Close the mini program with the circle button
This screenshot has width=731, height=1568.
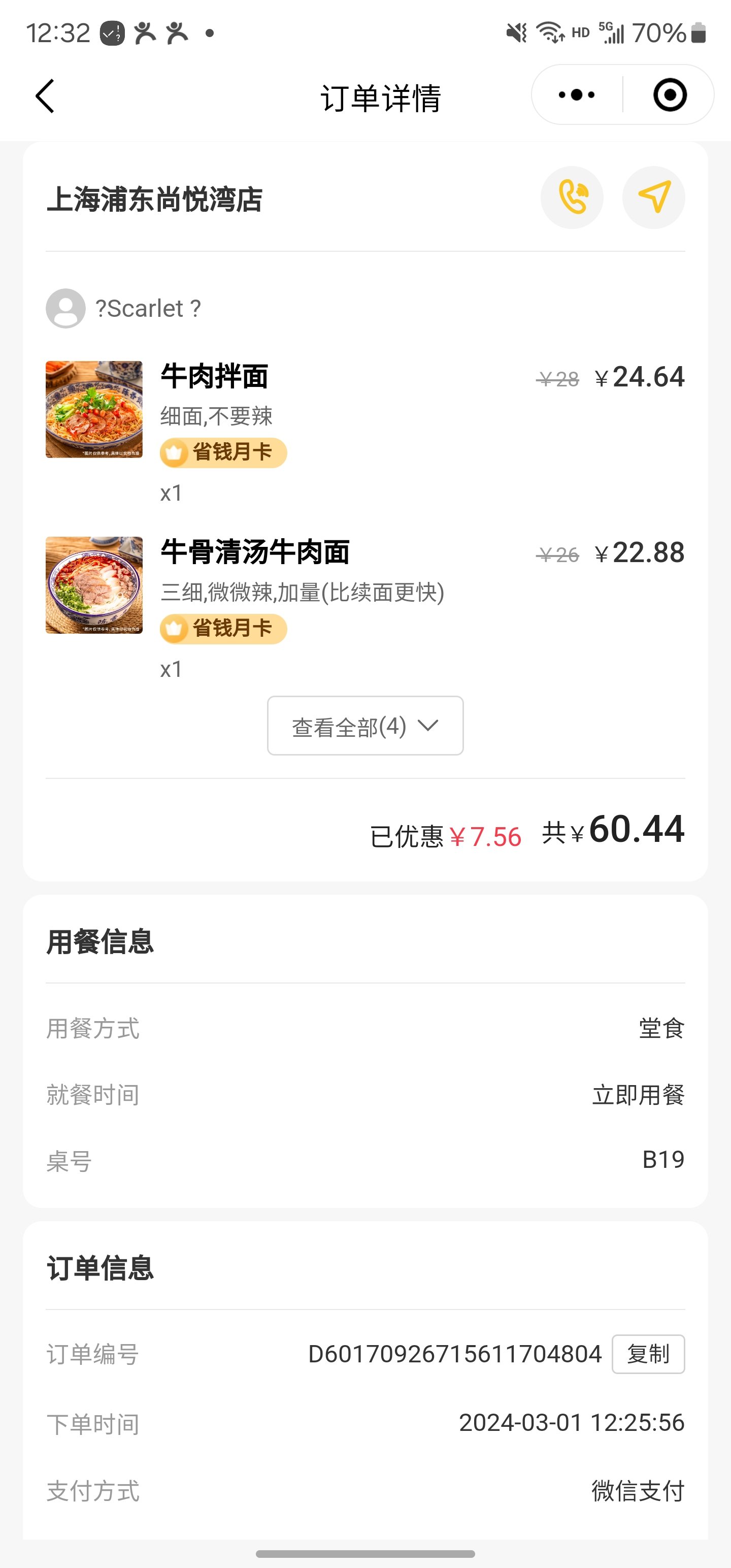point(670,95)
